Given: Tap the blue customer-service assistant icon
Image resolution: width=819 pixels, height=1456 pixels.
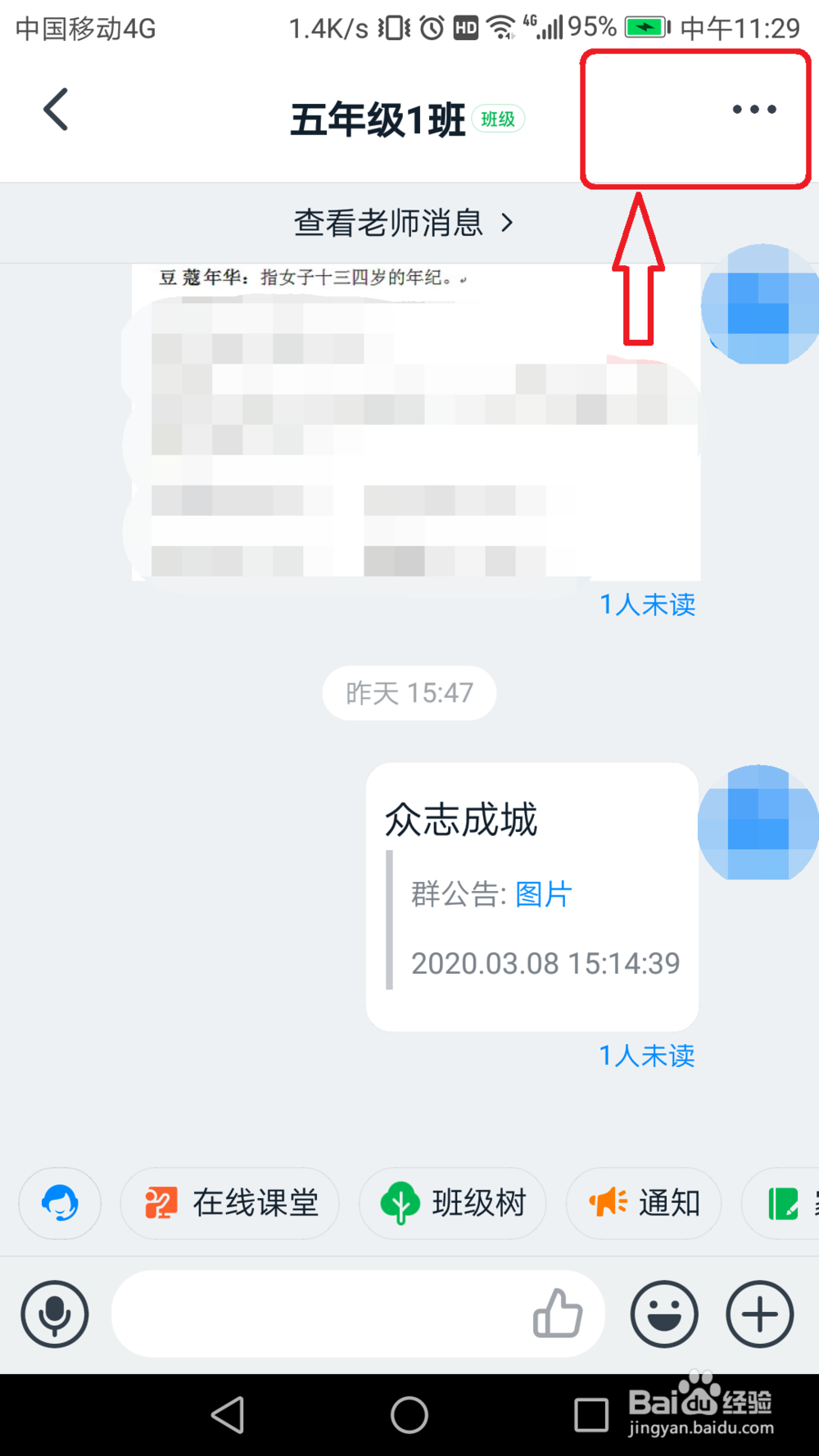Looking at the screenshot, I should pyautogui.click(x=59, y=1203).
